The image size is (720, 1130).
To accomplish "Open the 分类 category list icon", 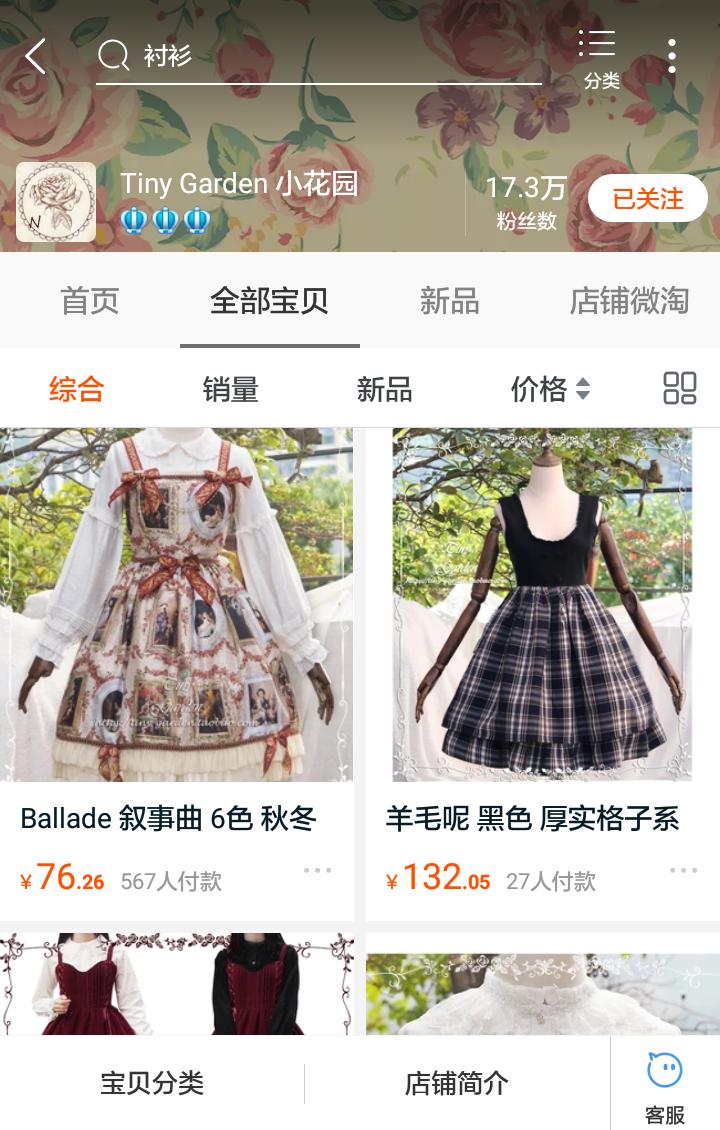I will tap(597, 48).
